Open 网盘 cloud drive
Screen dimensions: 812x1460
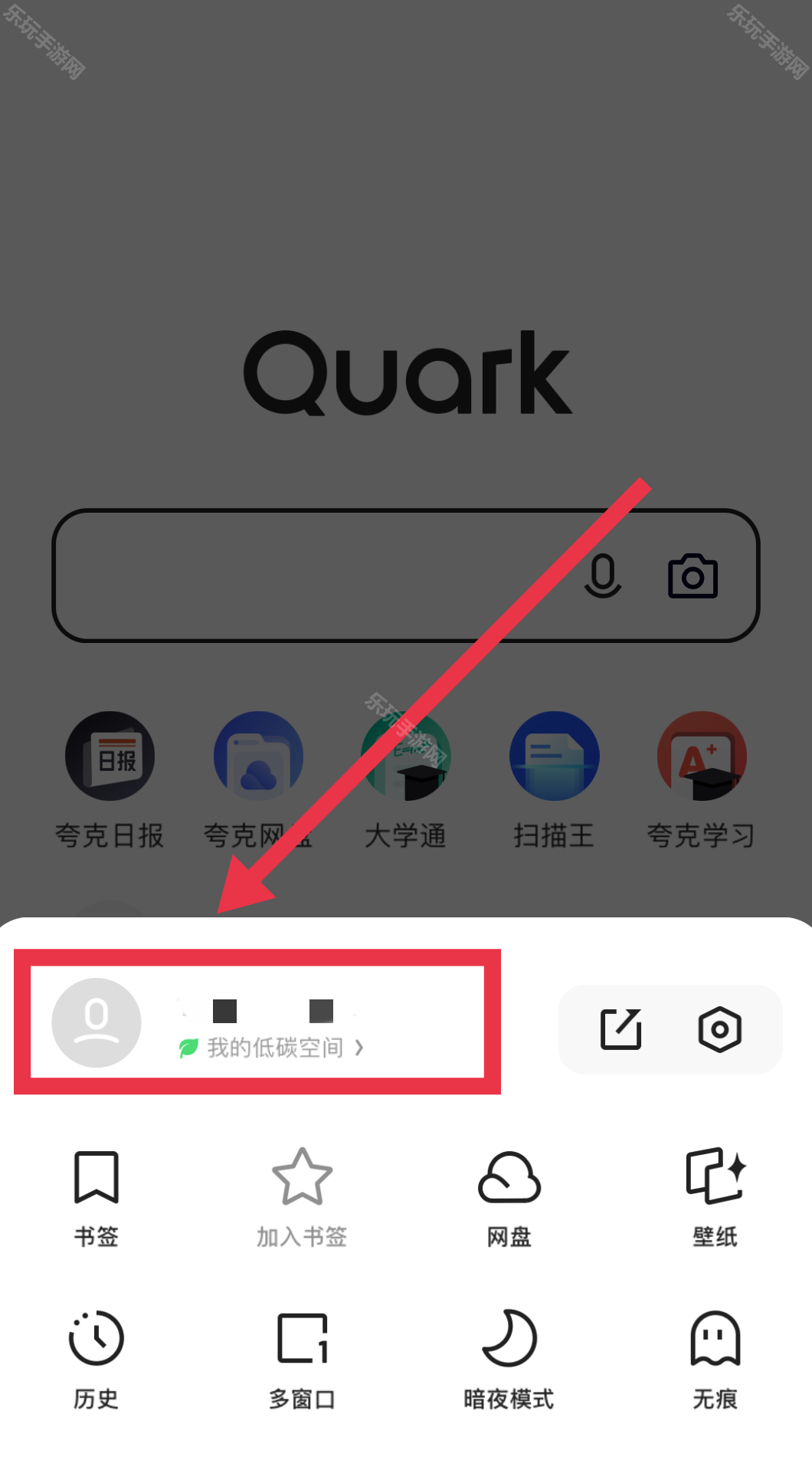coord(509,1197)
